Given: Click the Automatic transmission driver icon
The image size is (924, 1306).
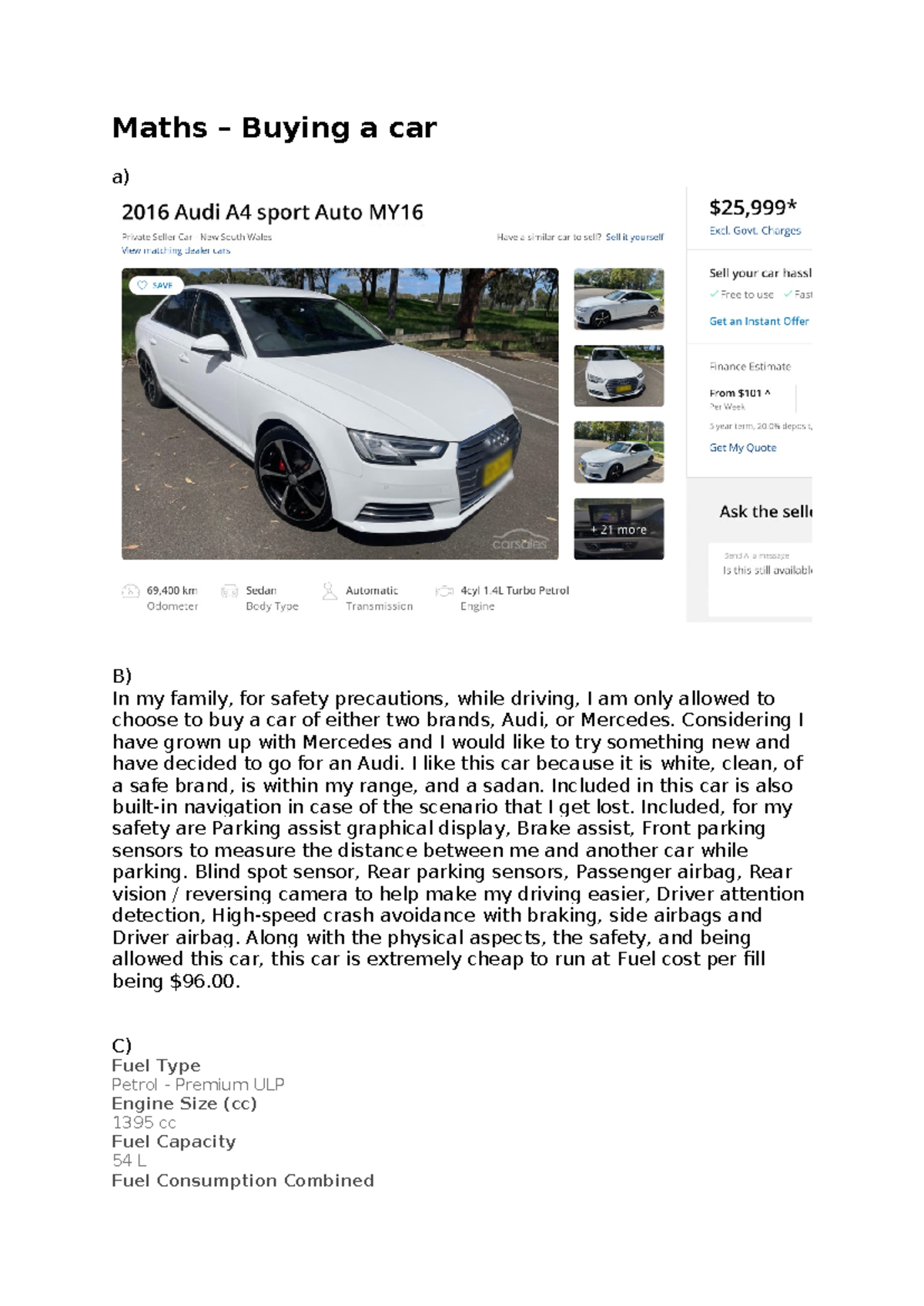Looking at the screenshot, I should pyautogui.click(x=330, y=590).
